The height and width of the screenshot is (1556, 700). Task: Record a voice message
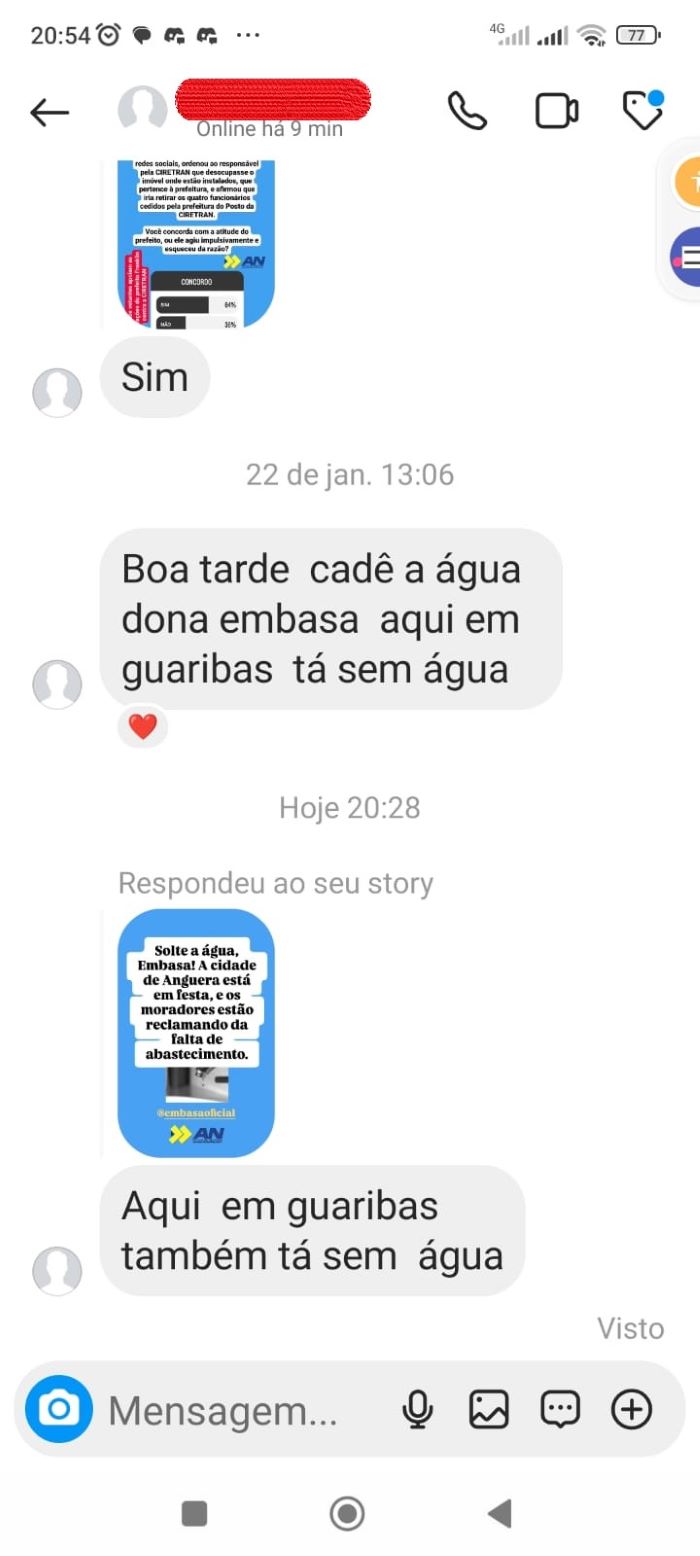[x=418, y=1410]
